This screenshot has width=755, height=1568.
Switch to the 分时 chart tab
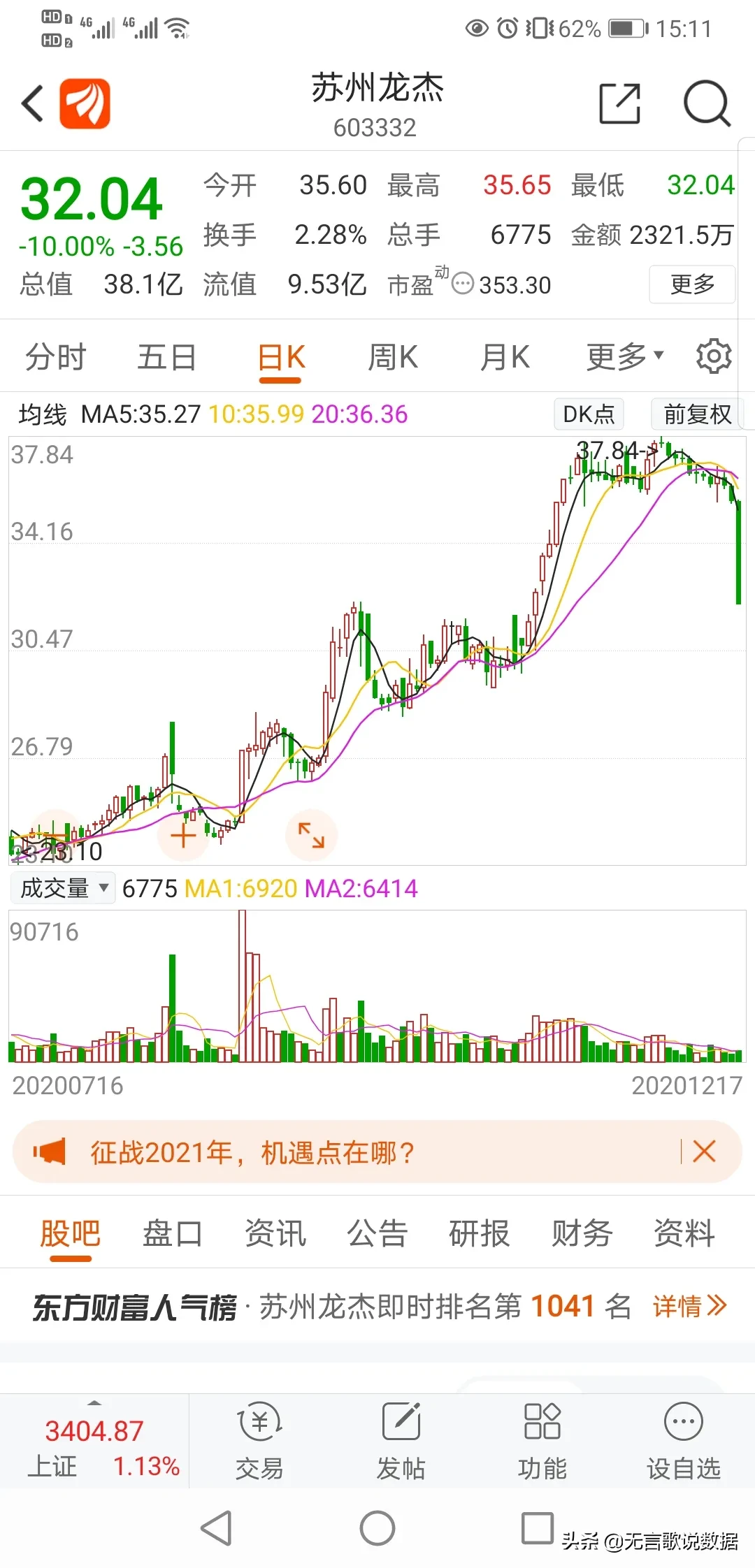click(x=55, y=358)
